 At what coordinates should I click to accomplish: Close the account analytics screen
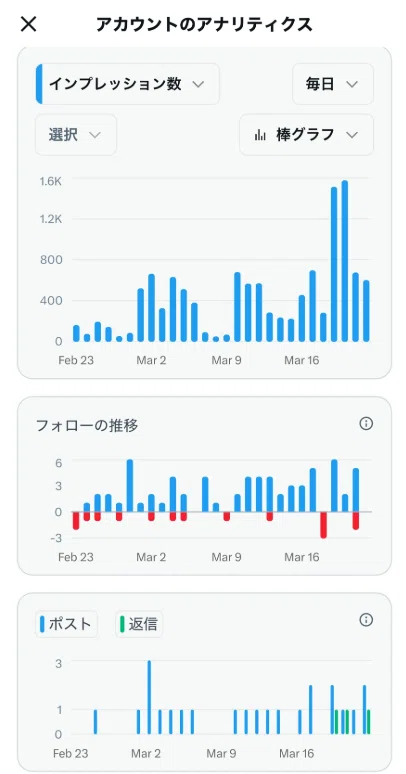point(28,23)
